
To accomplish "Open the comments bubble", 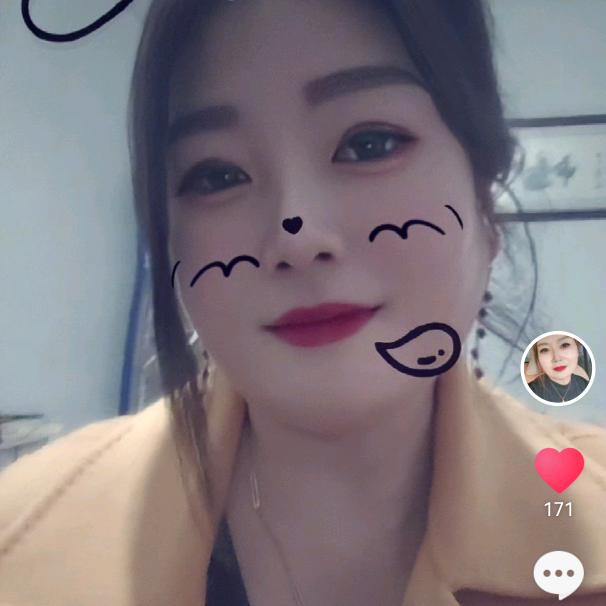I will [557, 575].
